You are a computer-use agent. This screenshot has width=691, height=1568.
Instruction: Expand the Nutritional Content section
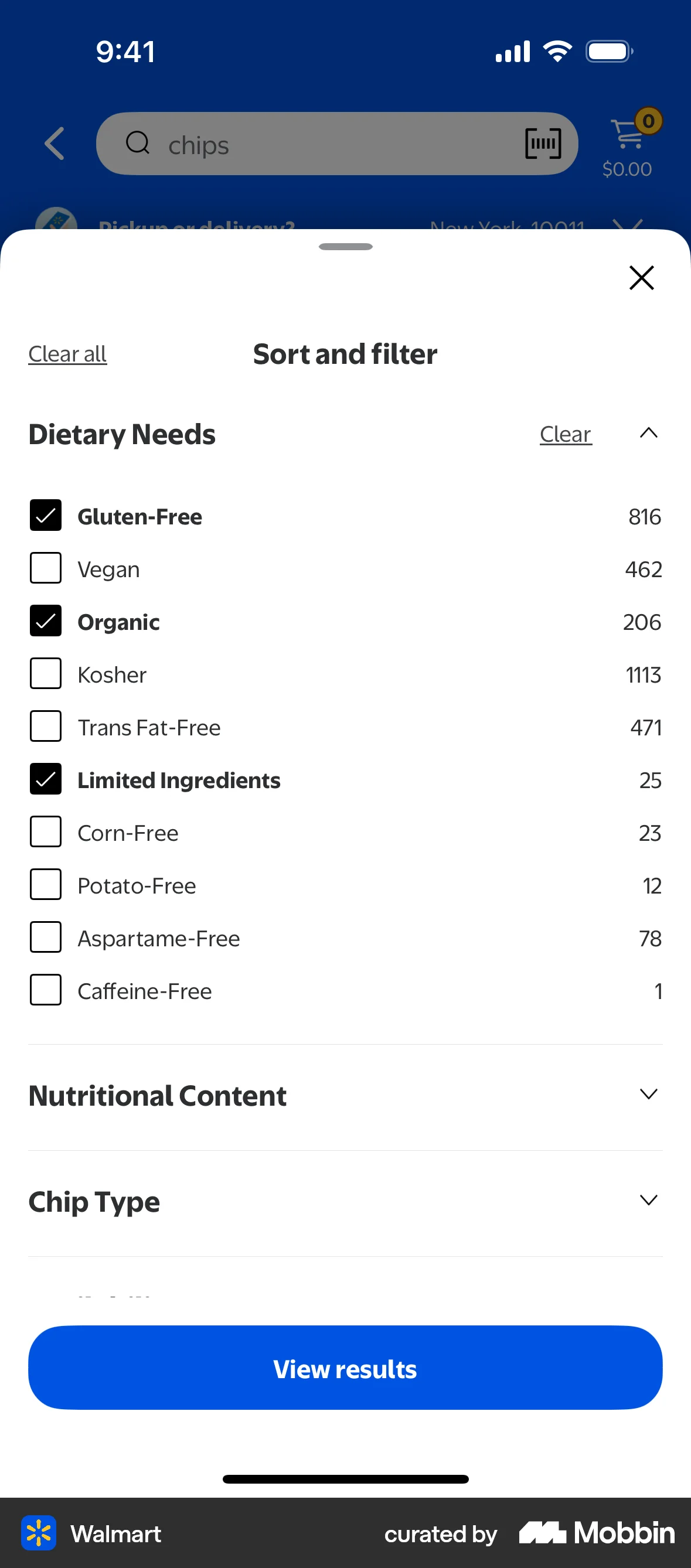point(648,1094)
